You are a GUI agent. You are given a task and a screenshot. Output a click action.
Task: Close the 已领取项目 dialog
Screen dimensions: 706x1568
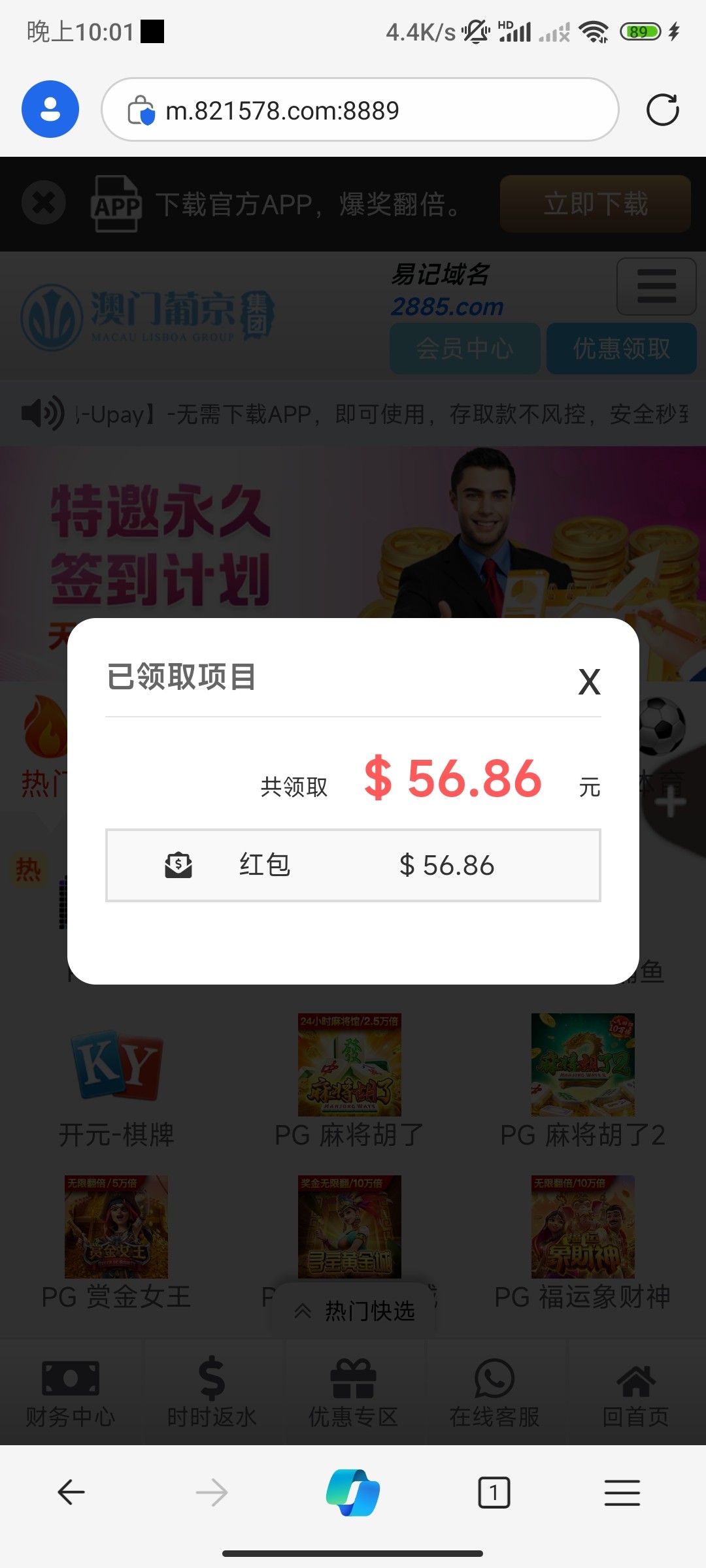(589, 682)
